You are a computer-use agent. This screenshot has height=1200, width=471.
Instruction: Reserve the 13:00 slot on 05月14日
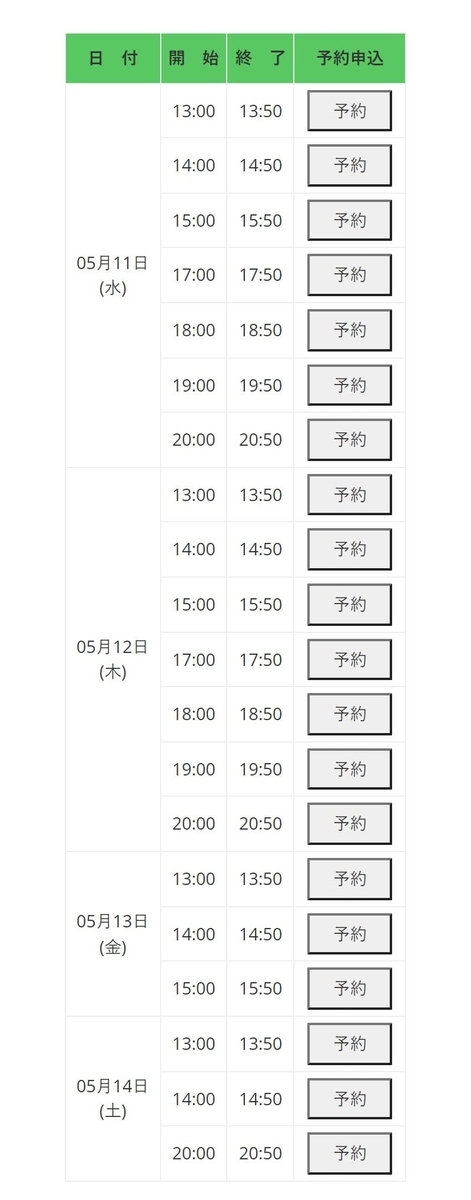(349, 1044)
